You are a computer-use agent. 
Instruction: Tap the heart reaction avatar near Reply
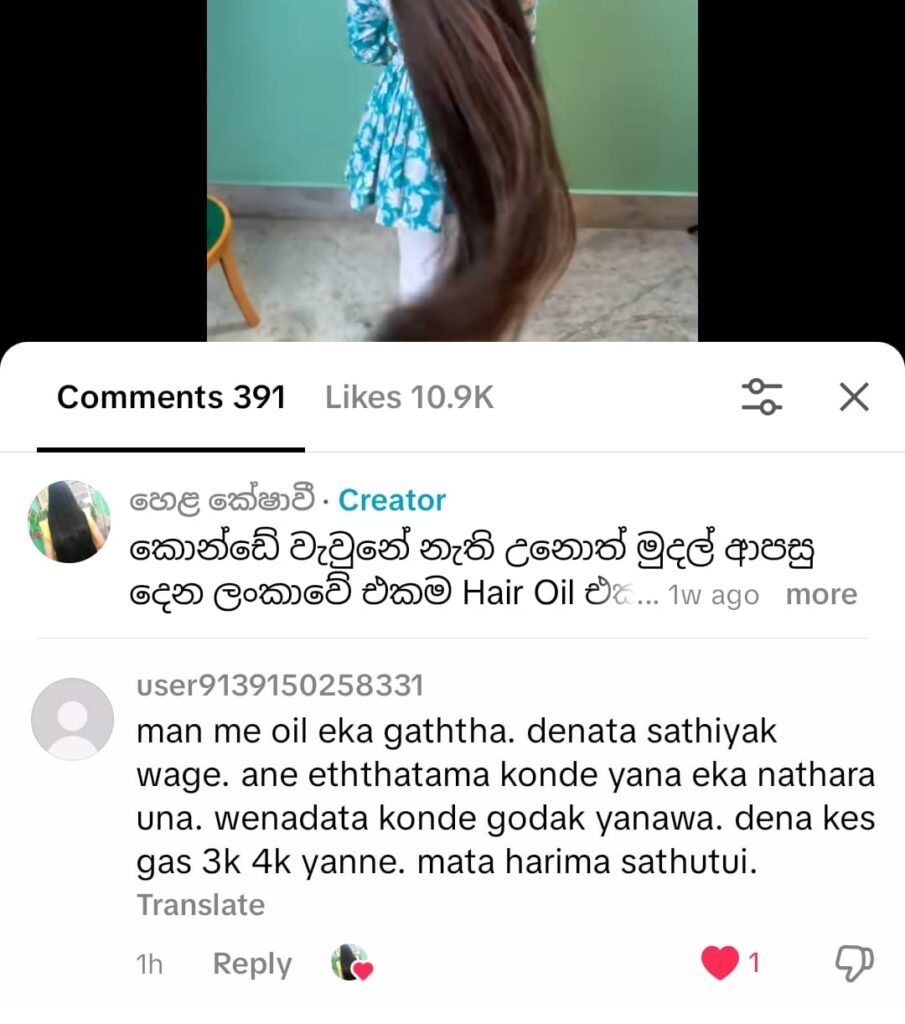(349, 963)
